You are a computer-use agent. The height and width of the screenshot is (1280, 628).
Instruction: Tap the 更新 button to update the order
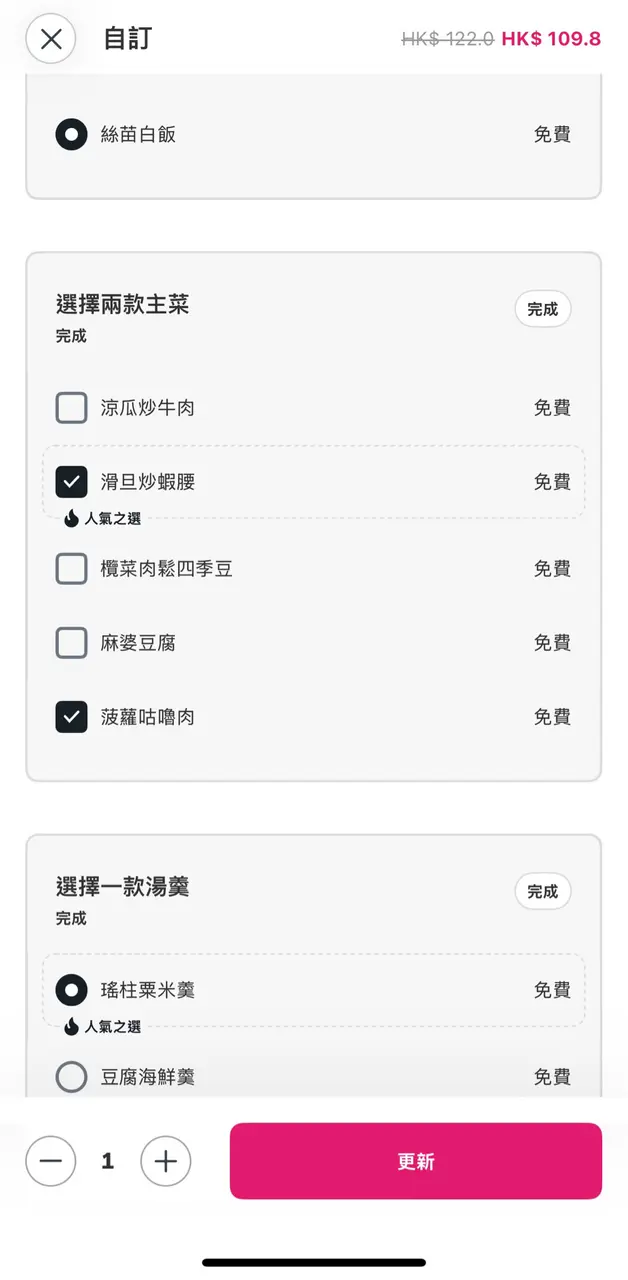click(x=415, y=1161)
